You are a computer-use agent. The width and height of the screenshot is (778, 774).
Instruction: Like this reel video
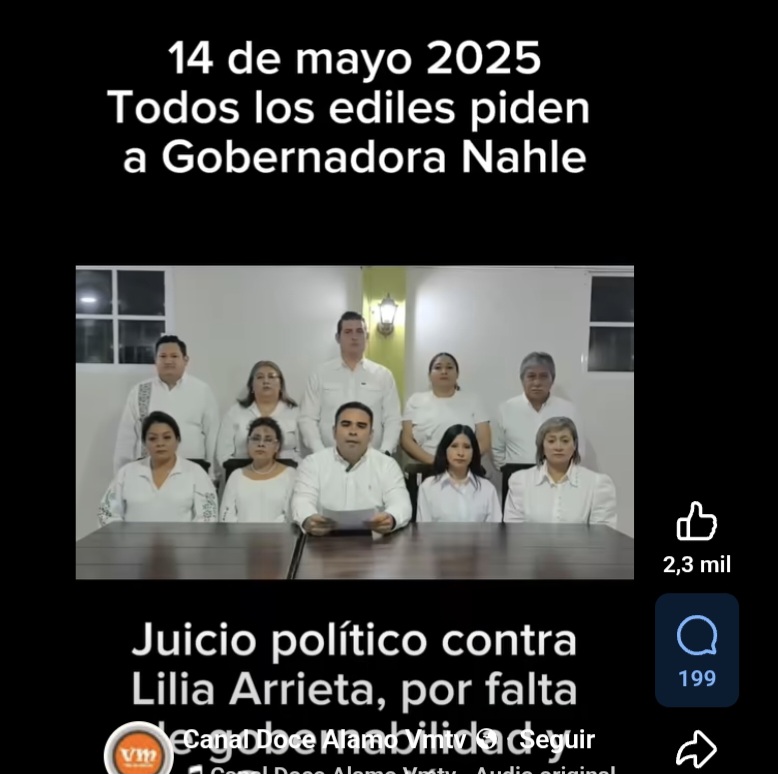click(697, 522)
